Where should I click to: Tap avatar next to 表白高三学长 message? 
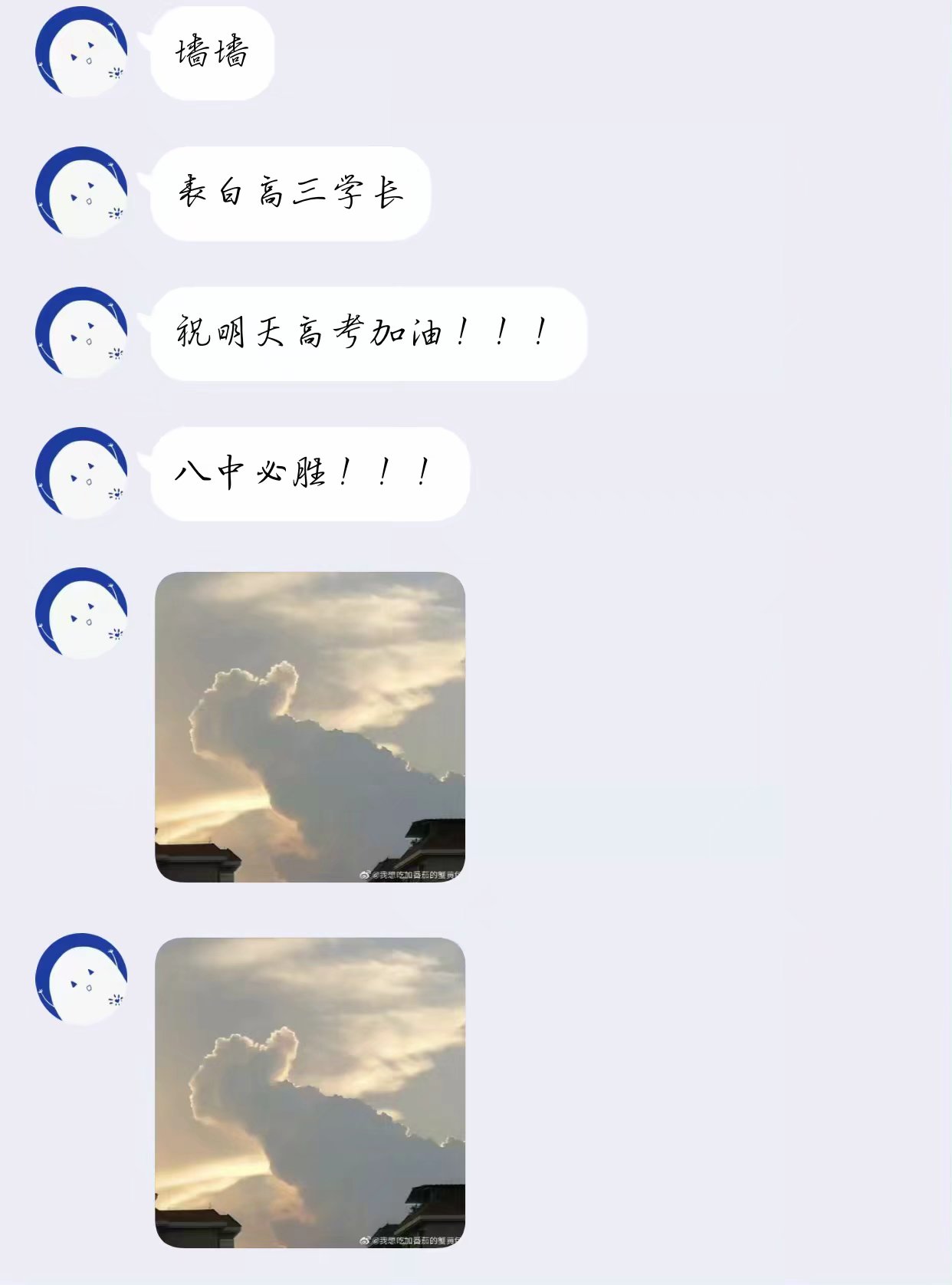[x=81, y=192]
